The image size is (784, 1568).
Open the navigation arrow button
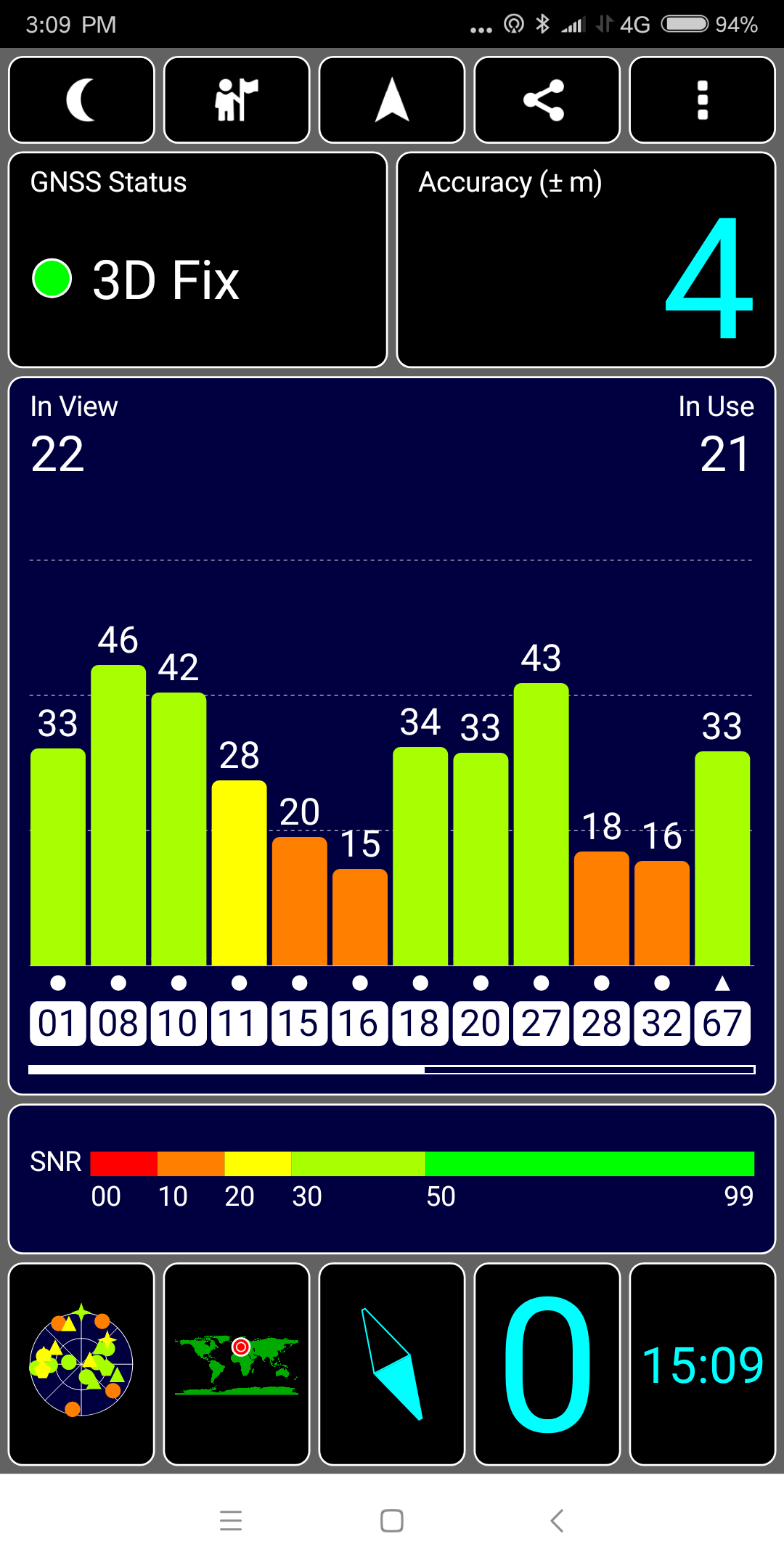tap(392, 99)
